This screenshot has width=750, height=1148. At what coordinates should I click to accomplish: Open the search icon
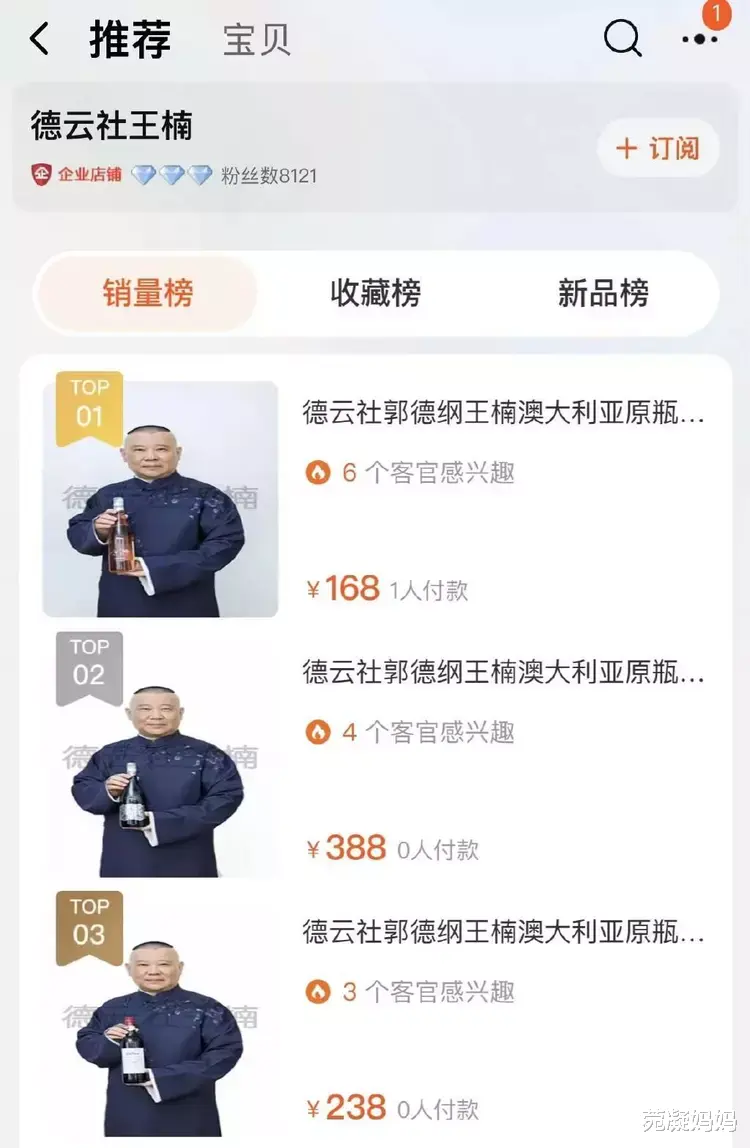tap(622, 38)
